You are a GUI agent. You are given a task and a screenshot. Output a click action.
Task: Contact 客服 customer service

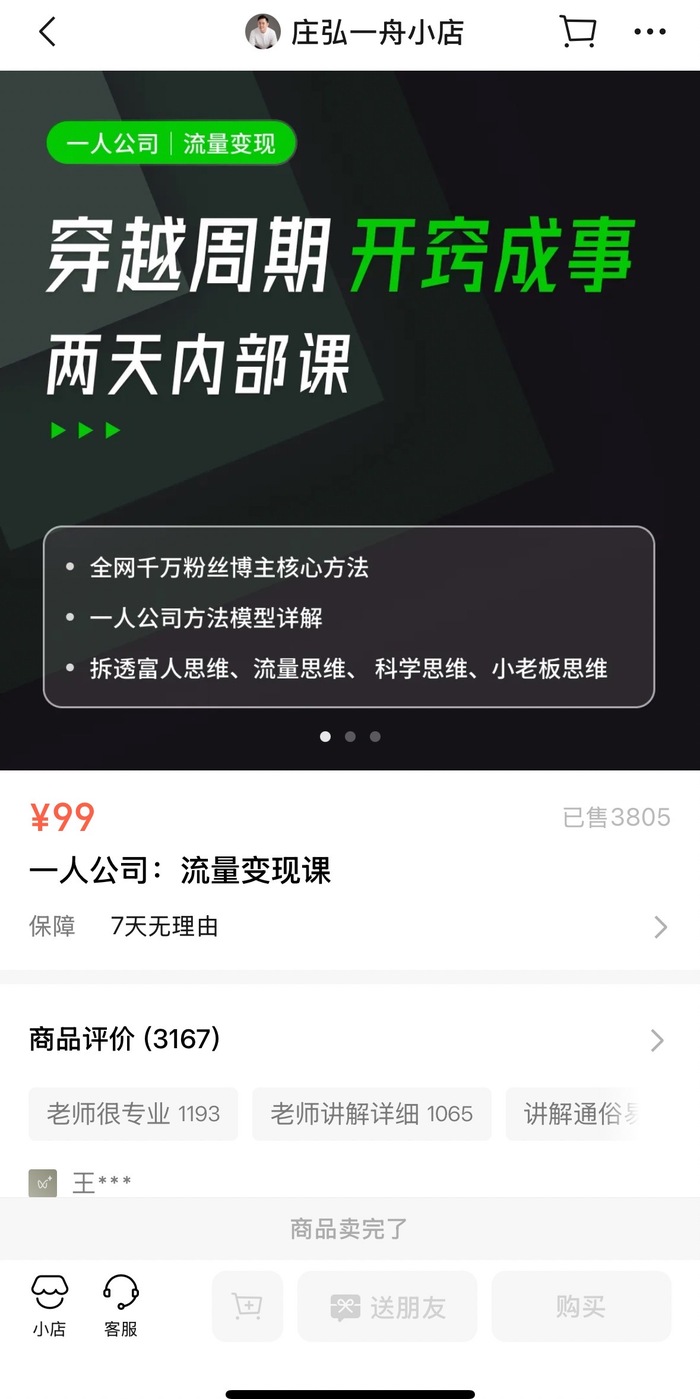[121, 1306]
